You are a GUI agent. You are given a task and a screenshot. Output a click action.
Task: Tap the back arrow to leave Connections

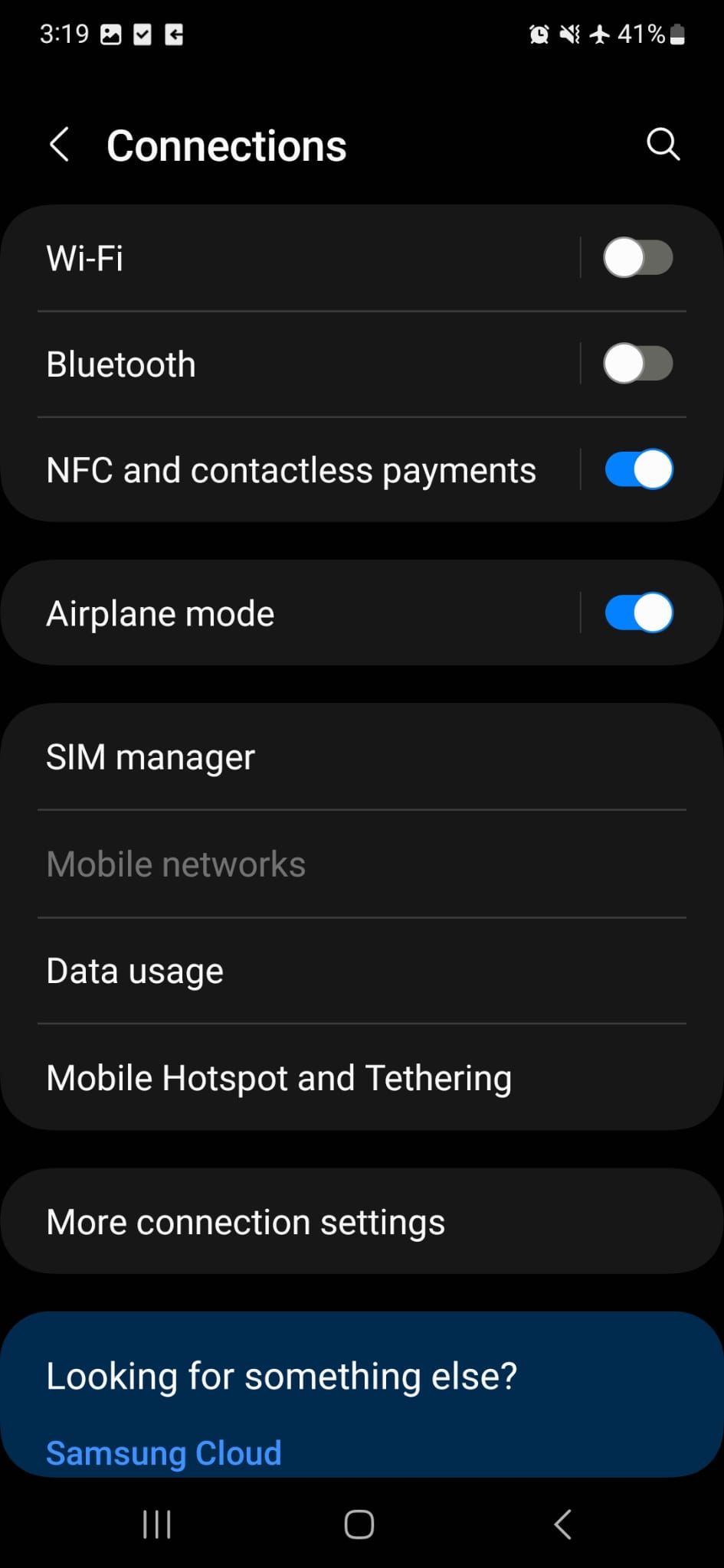[60, 144]
